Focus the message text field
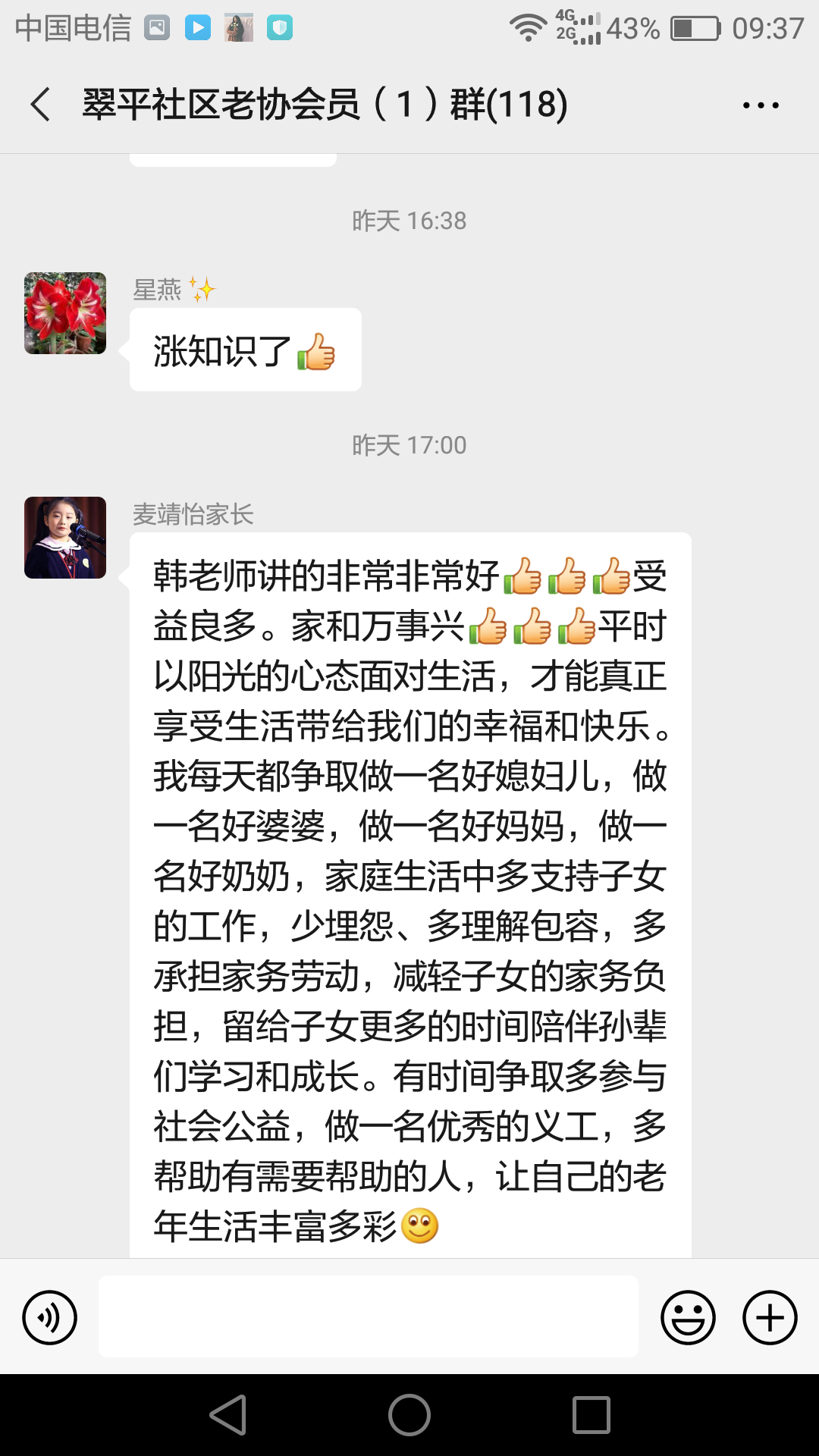The height and width of the screenshot is (1456, 819). click(x=369, y=1316)
